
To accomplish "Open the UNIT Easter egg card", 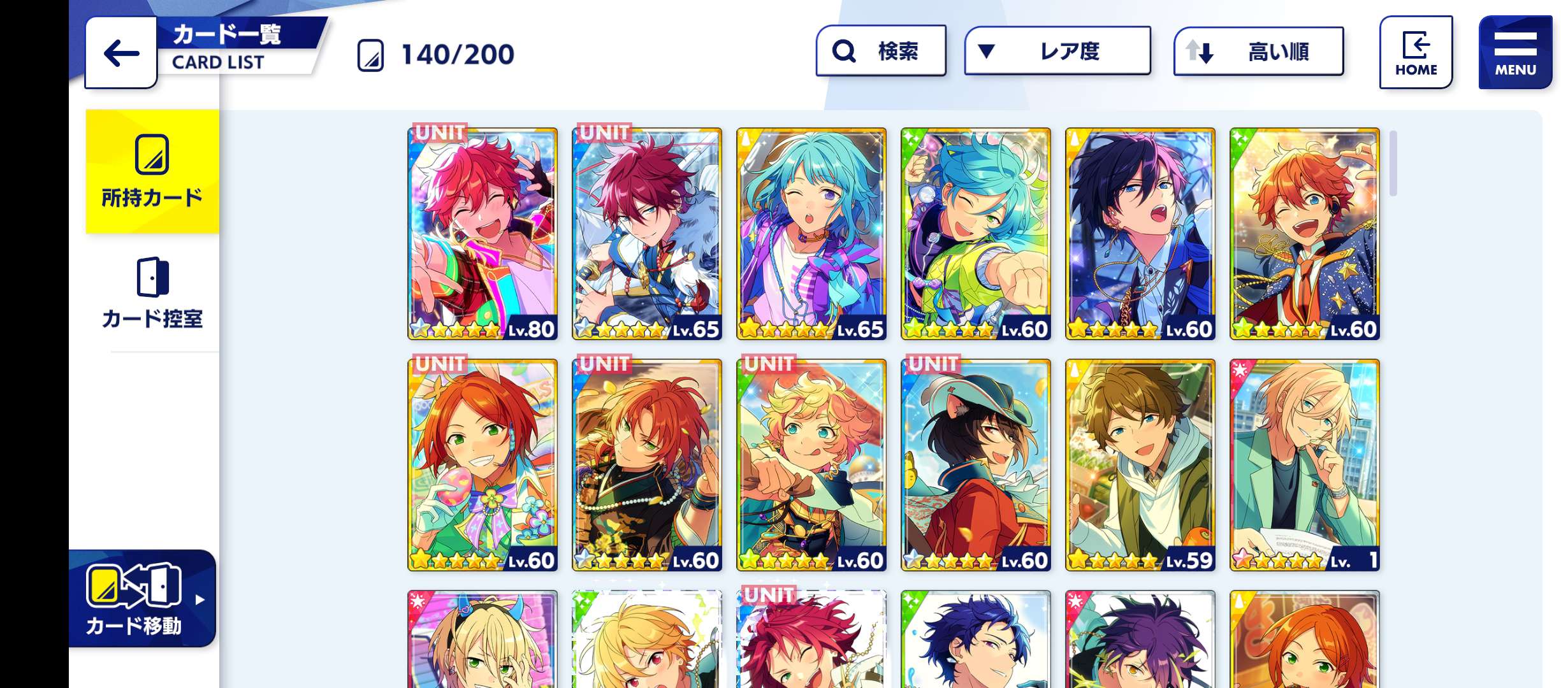I will point(483,465).
